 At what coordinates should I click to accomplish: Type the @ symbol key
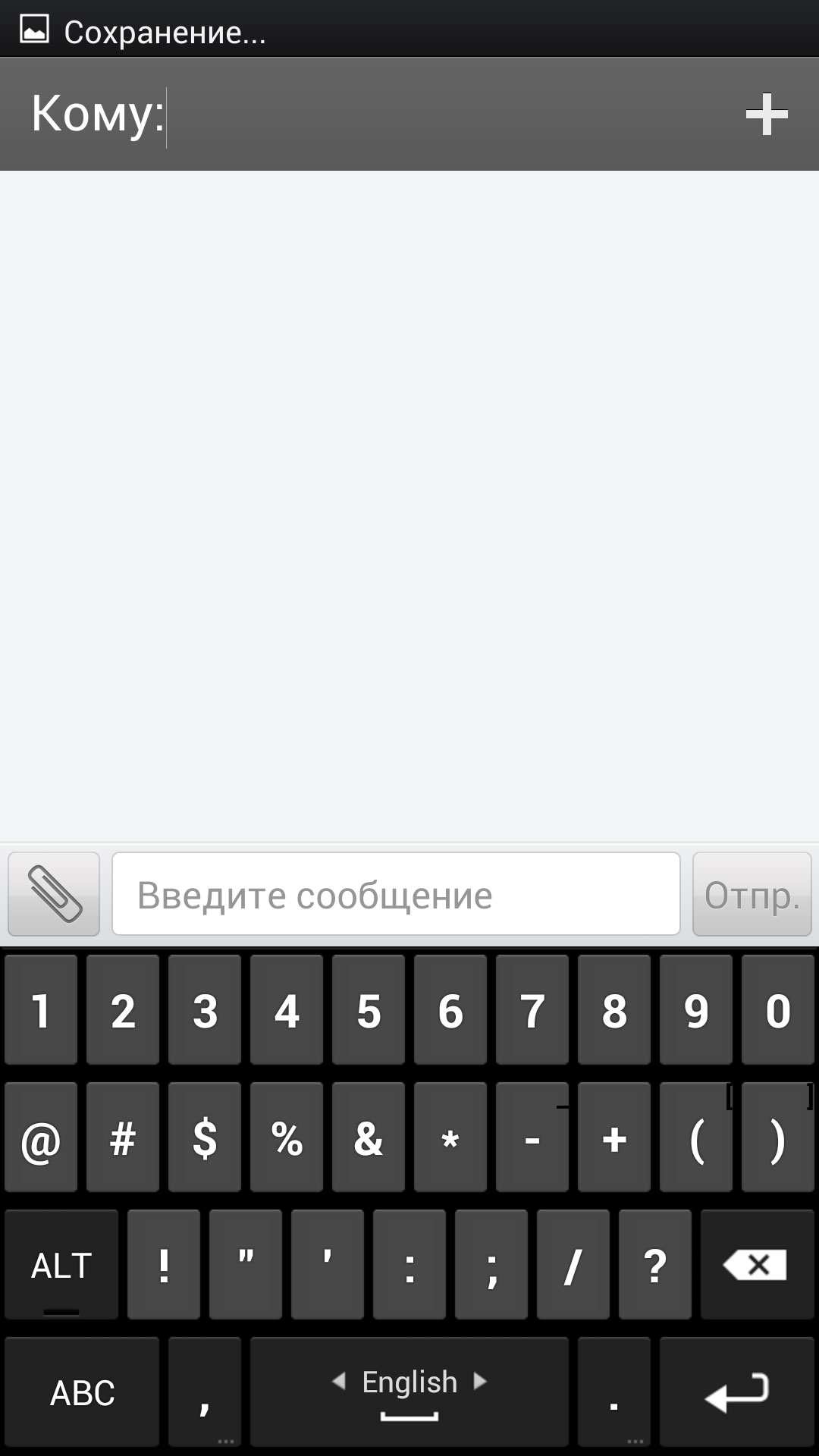(x=41, y=1137)
